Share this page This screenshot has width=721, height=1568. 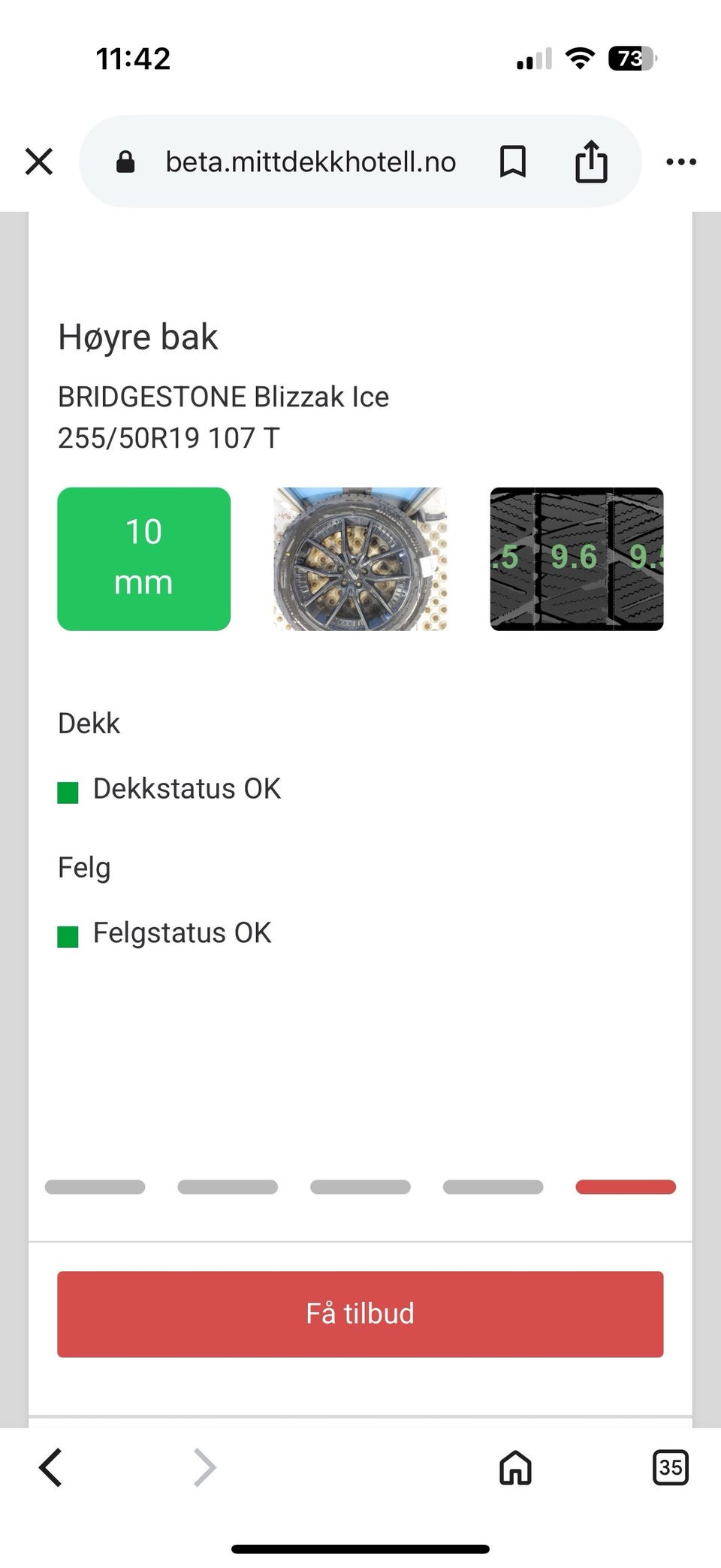click(x=591, y=162)
